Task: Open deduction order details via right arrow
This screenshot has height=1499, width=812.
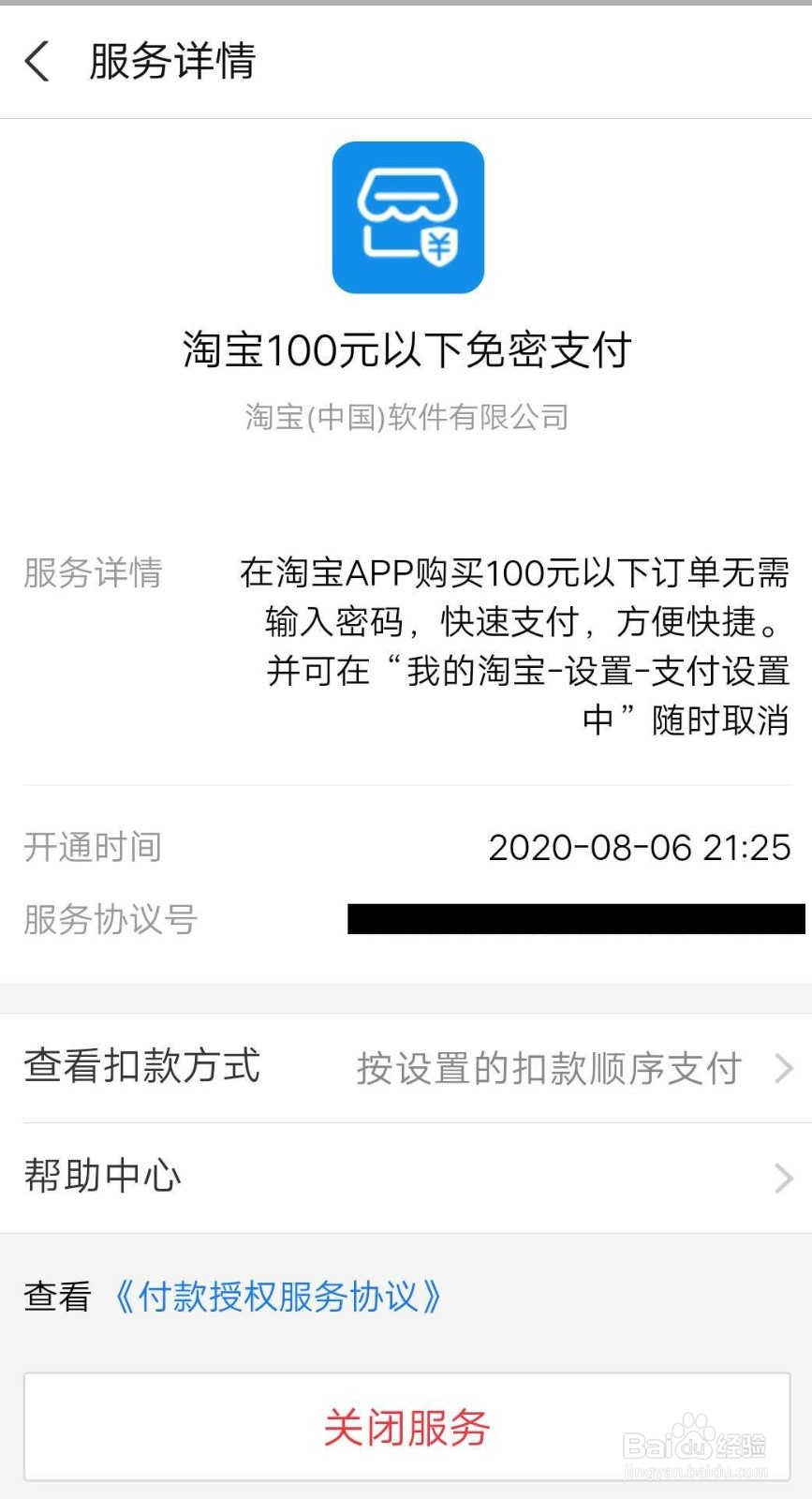Action: click(785, 1066)
